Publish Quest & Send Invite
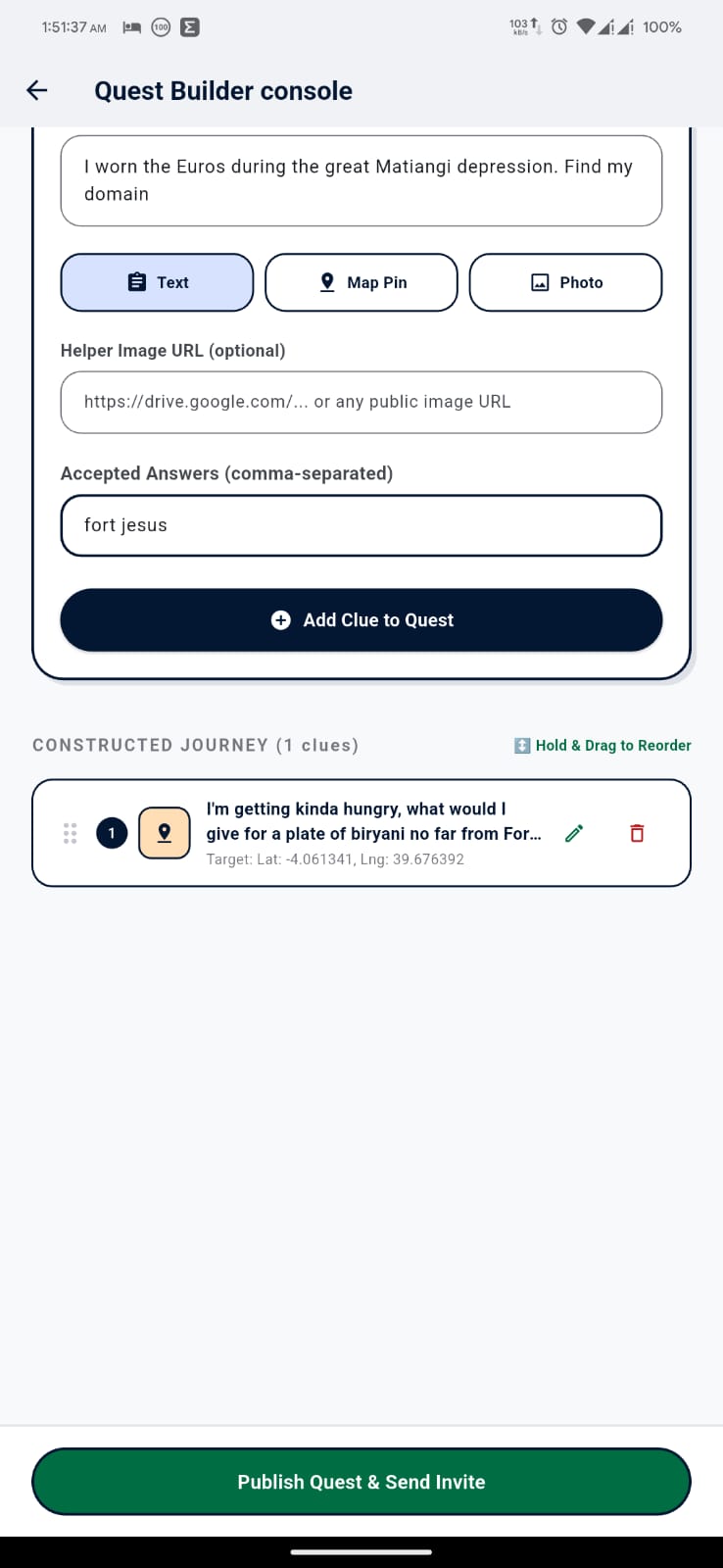The height and width of the screenshot is (1568, 723). click(x=361, y=1482)
